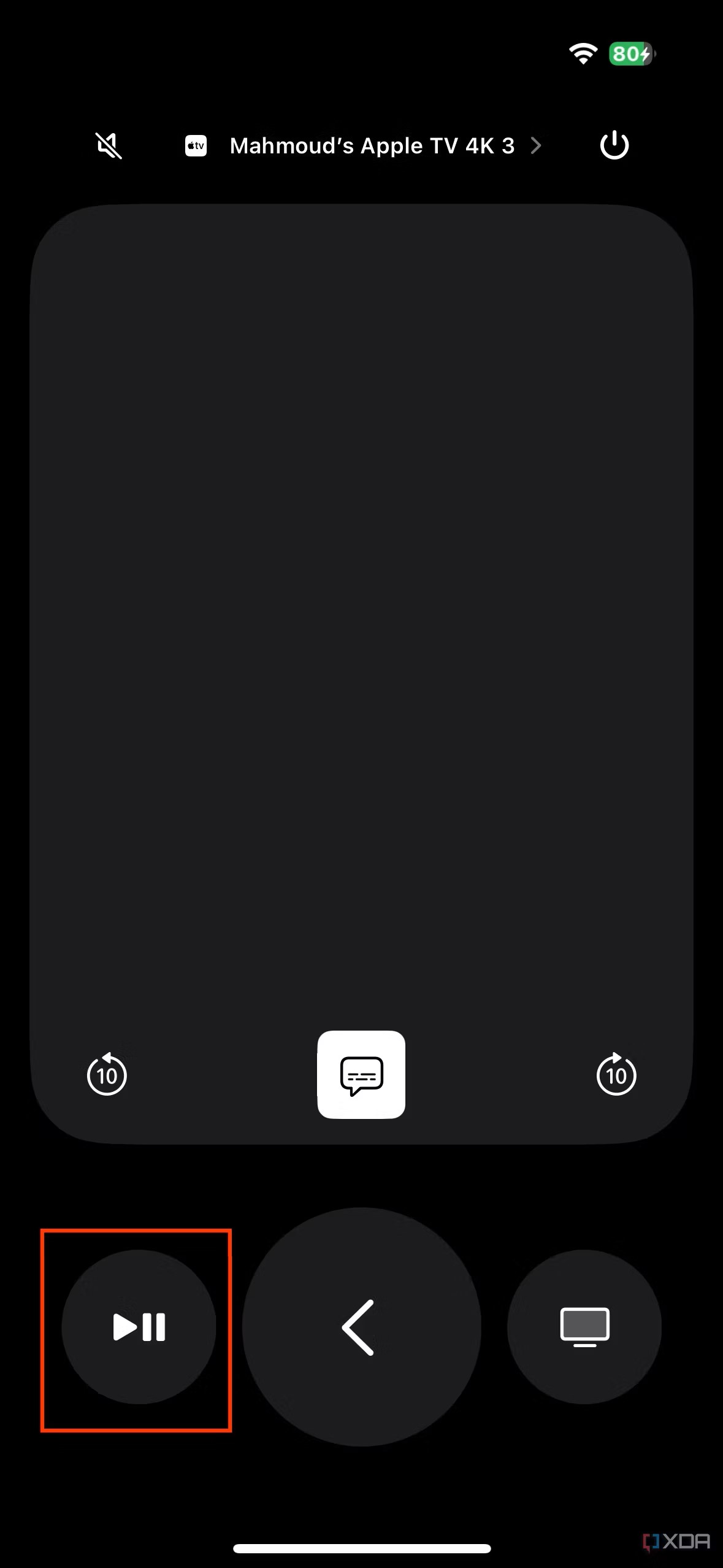Toggle the mute speaker icon
The image size is (723, 1568).
coord(109,146)
